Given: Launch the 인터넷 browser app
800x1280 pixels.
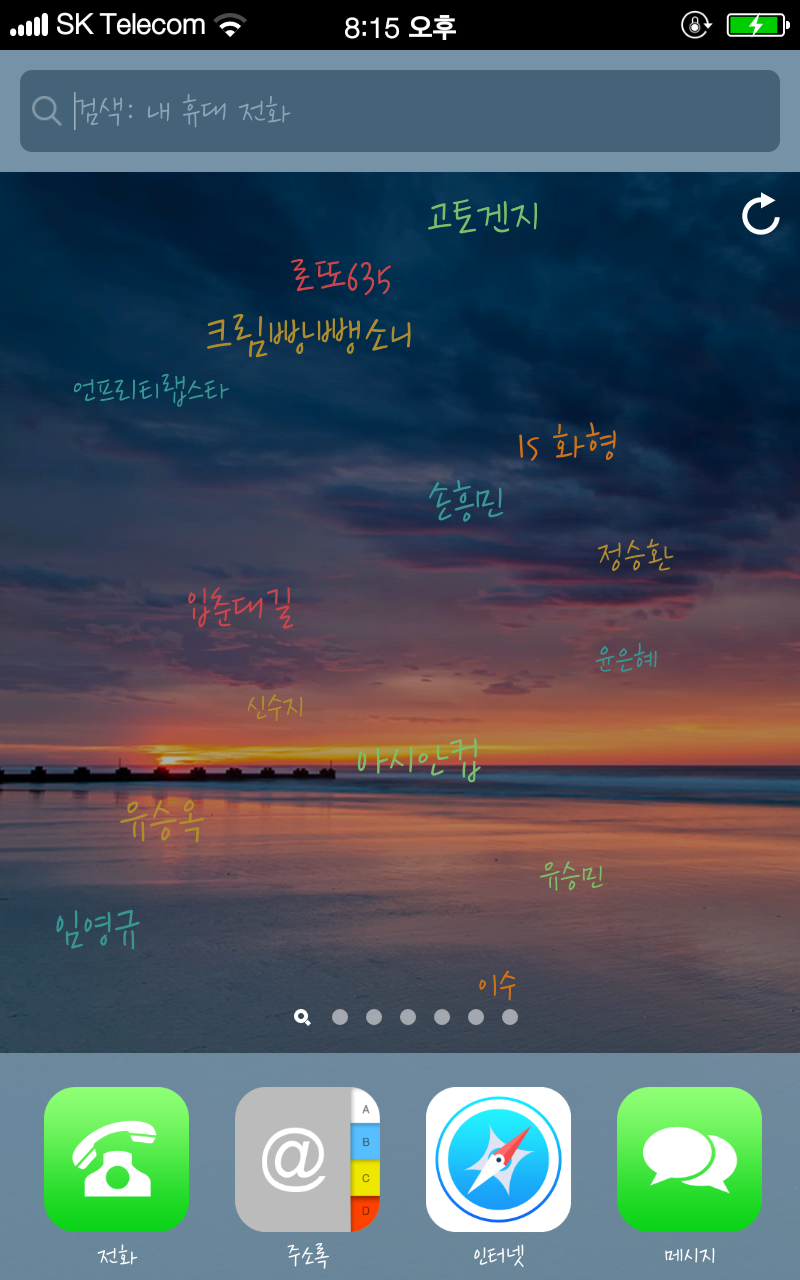Looking at the screenshot, I should coord(498,1159).
